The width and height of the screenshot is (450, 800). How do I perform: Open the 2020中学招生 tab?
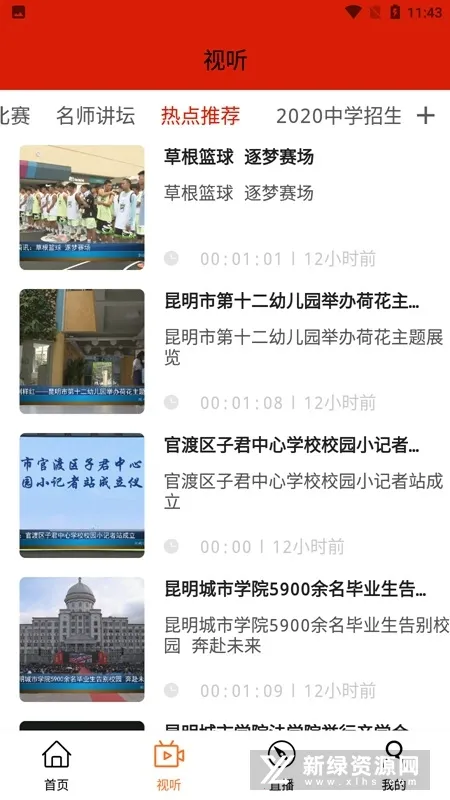[339, 116]
